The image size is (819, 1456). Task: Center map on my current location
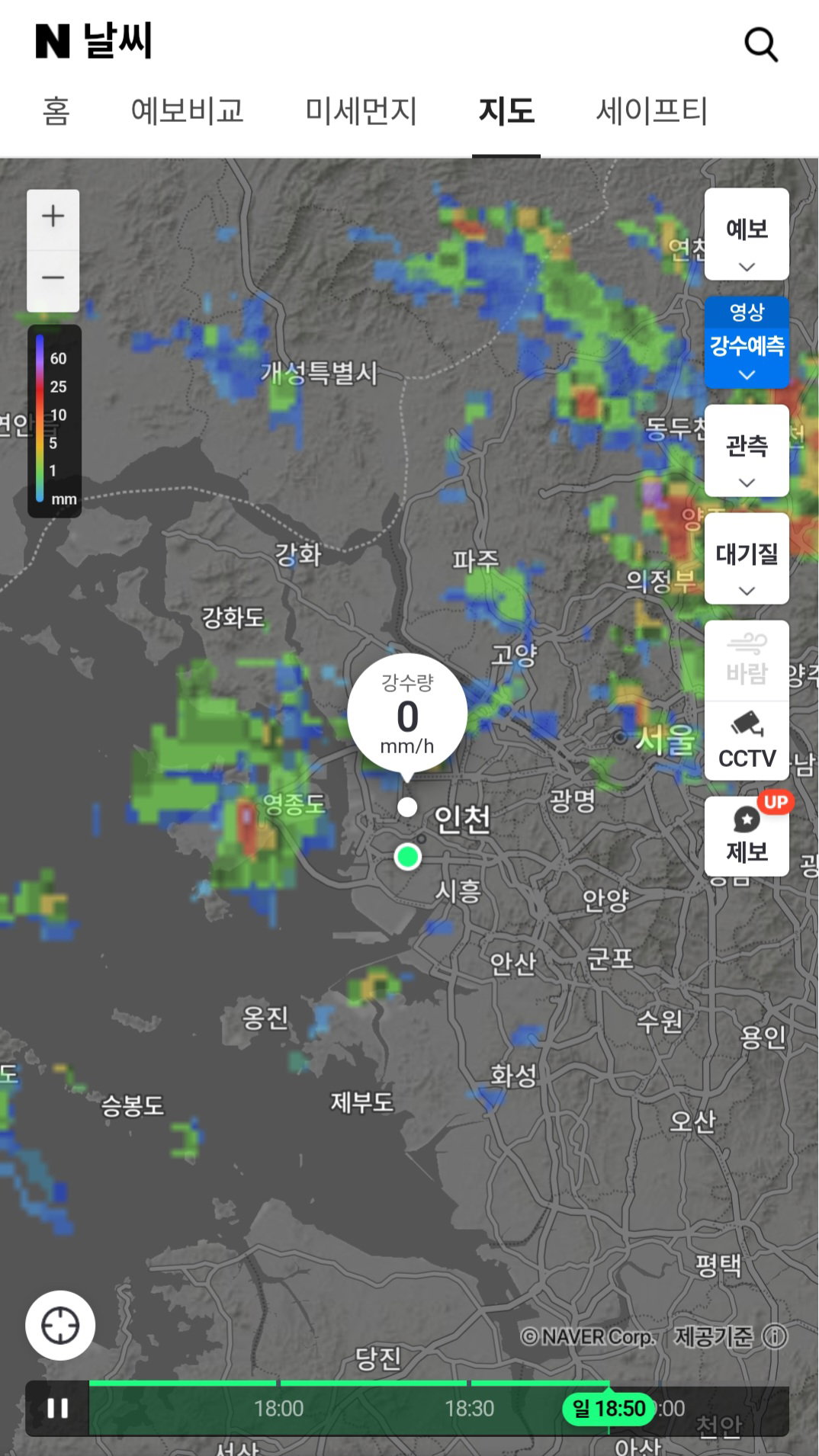60,1326
